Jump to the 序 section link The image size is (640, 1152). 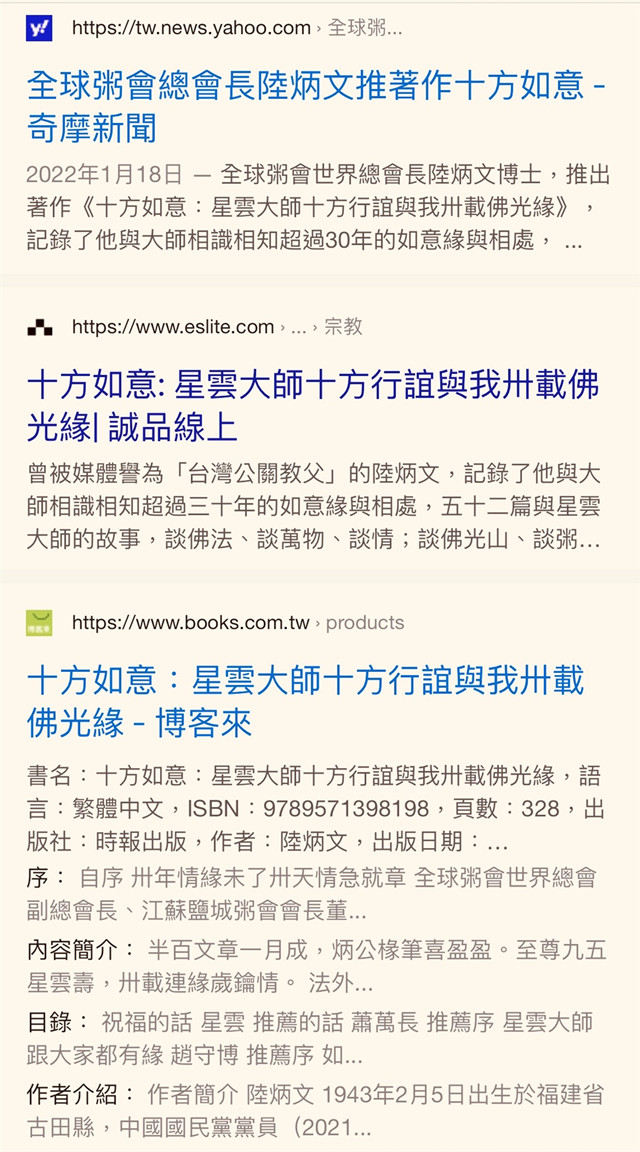[38, 878]
